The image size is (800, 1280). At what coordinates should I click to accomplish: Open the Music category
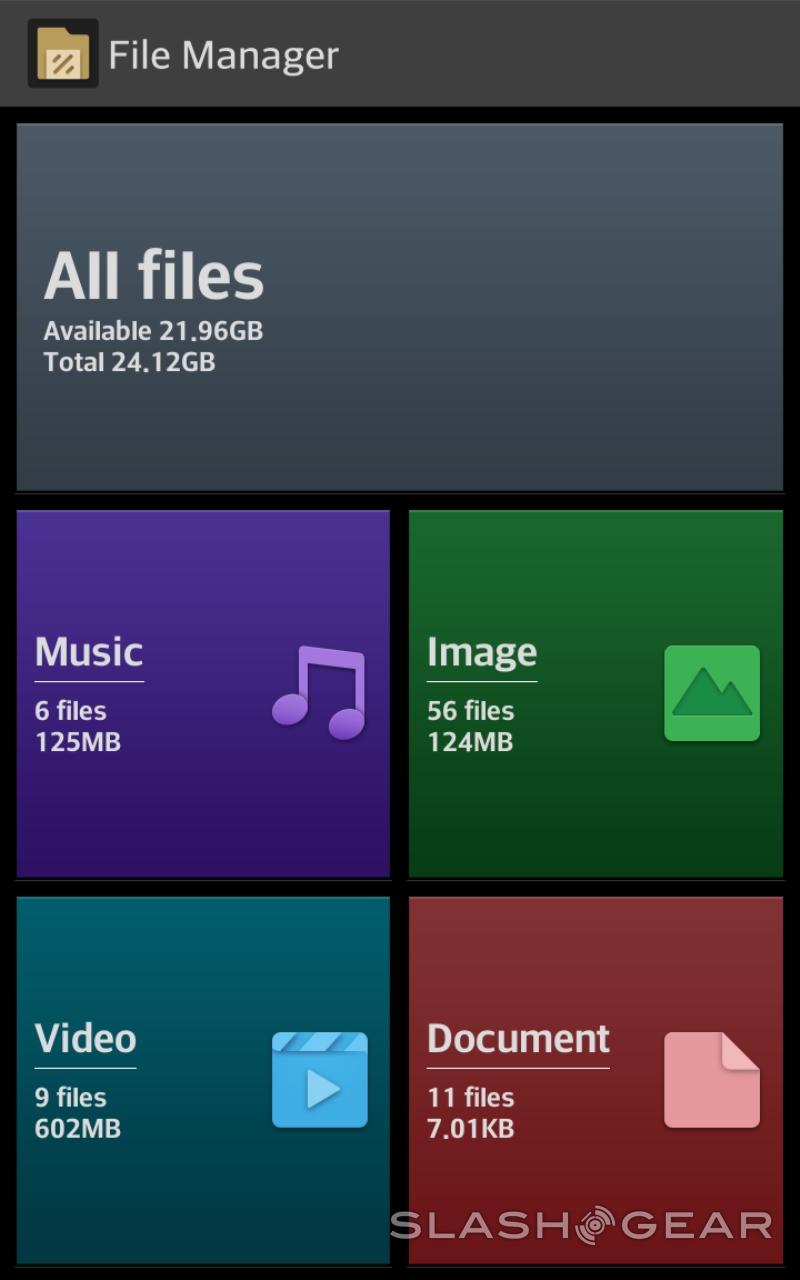[x=203, y=694]
